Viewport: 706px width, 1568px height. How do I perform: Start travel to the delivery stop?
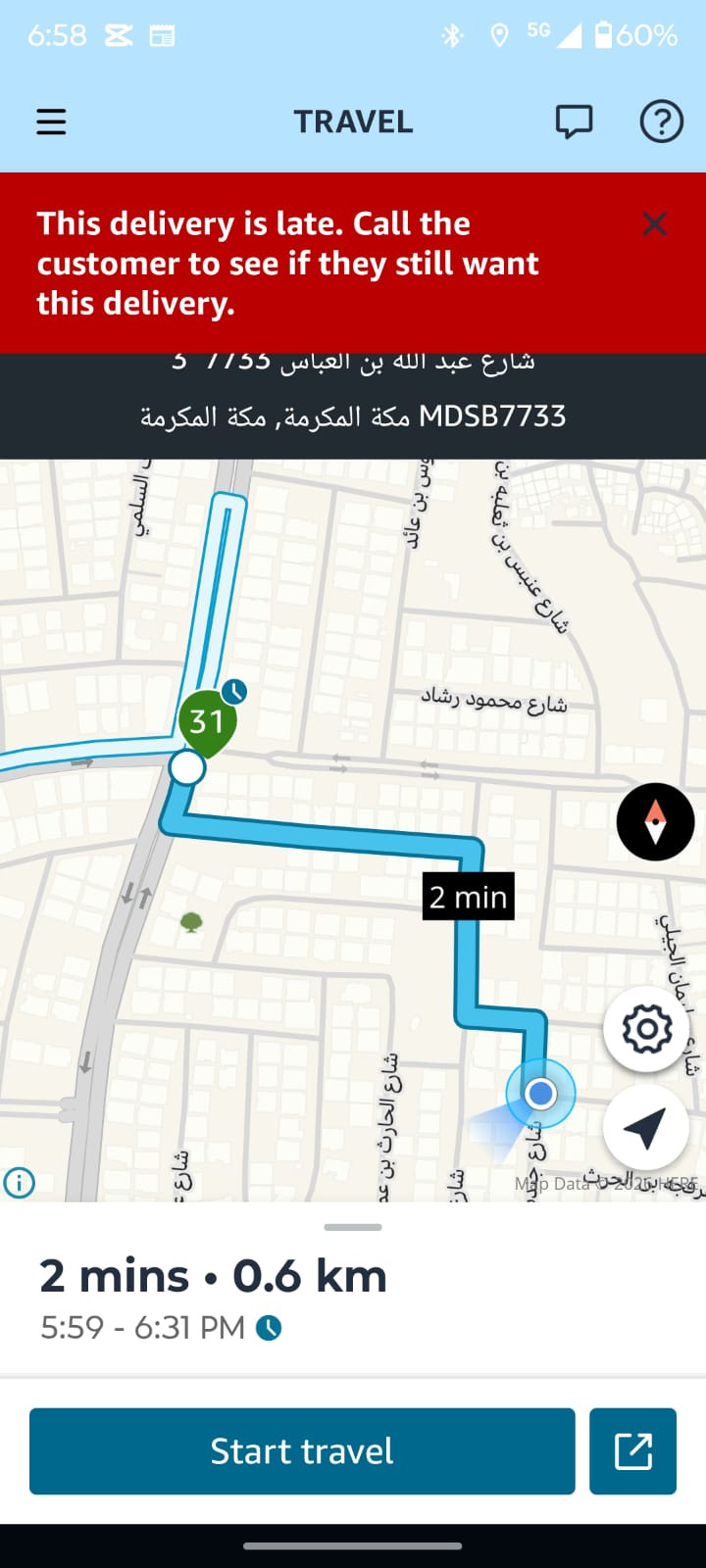click(302, 1450)
